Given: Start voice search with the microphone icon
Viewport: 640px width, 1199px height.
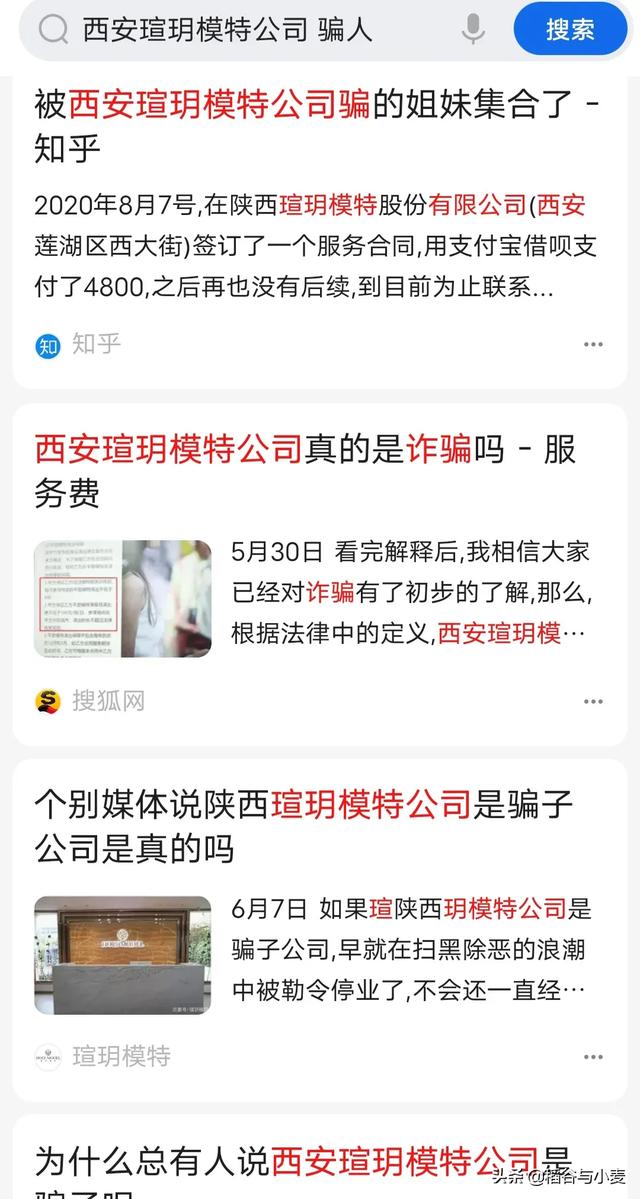Looking at the screenshot, I should pyautogui.click(x=473, y=29).
